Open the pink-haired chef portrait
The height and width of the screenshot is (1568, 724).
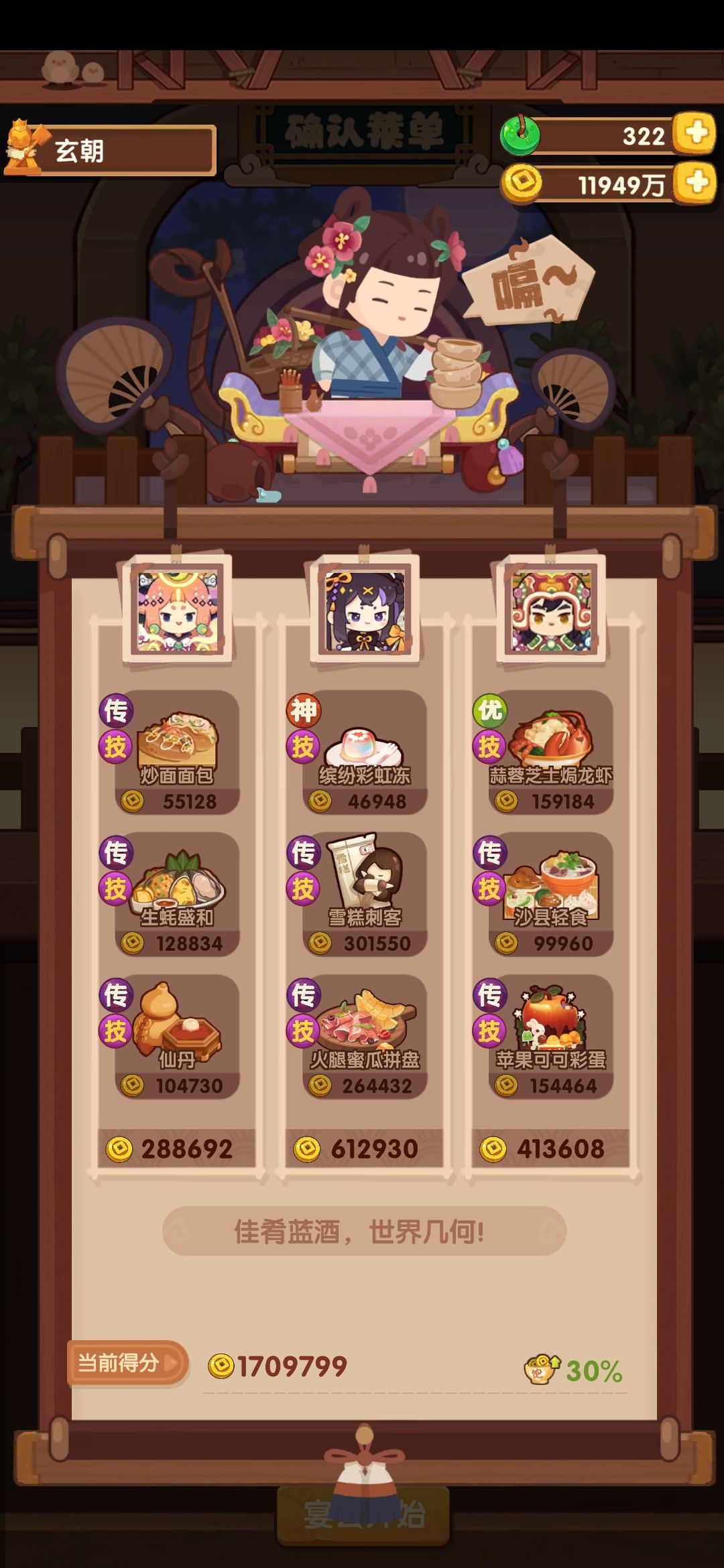178,610
